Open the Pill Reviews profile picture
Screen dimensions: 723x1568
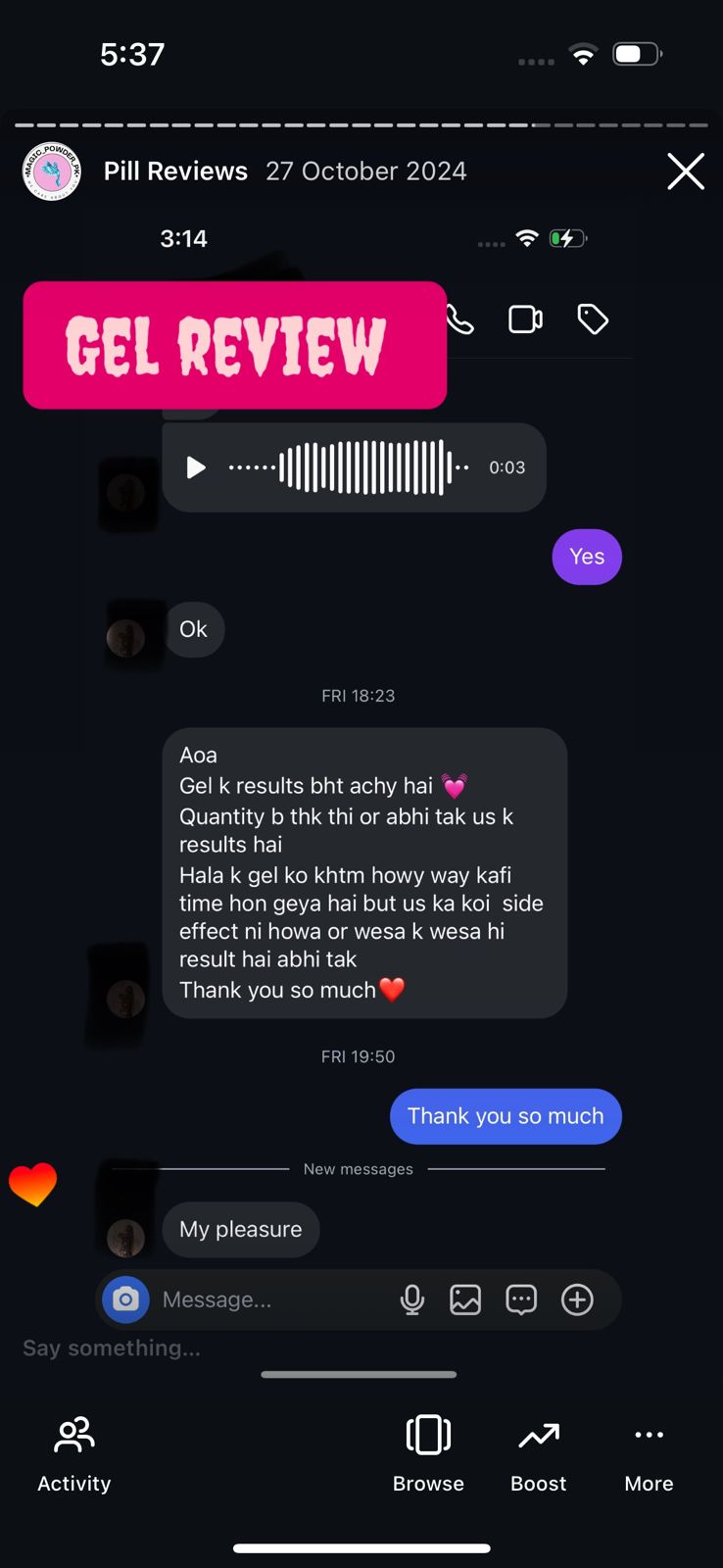pos(51,171)
